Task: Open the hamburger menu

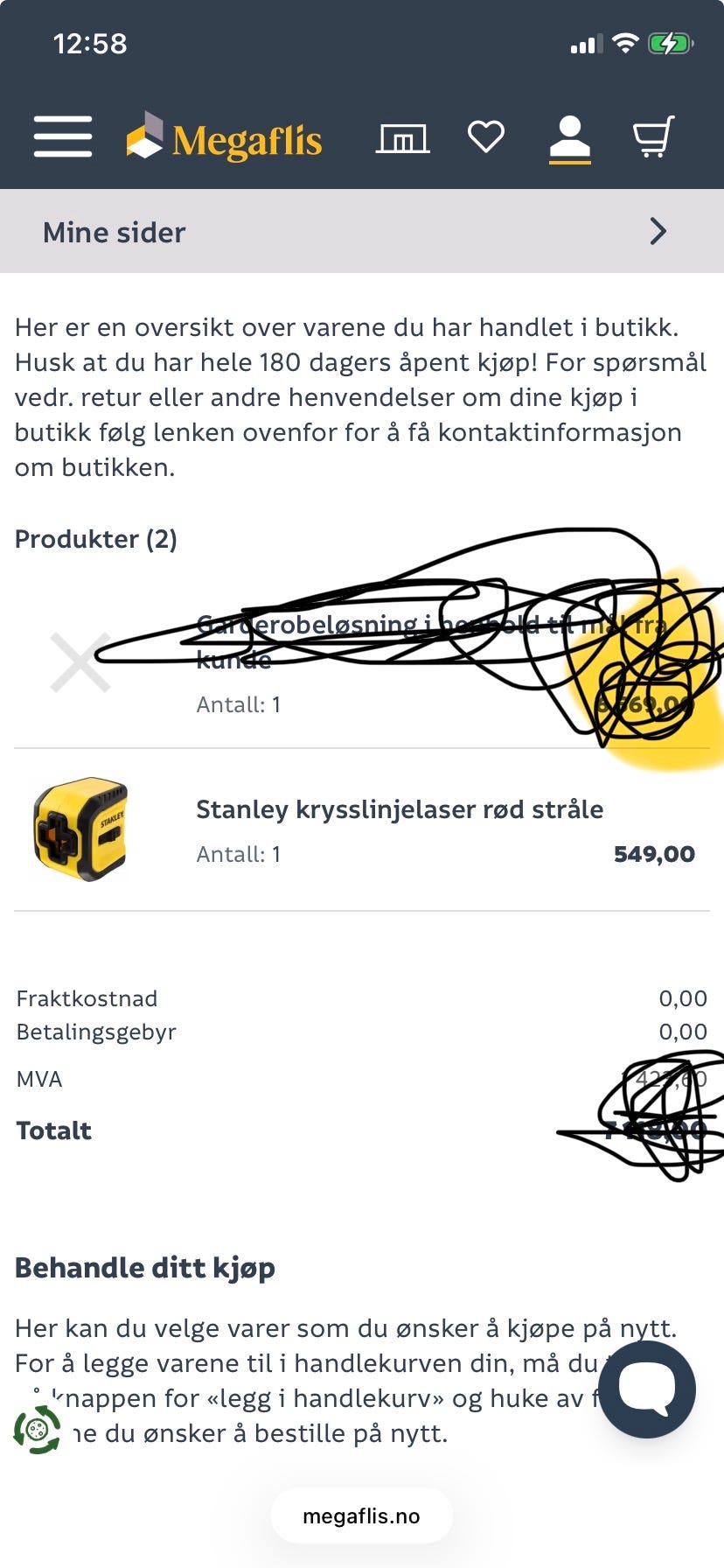Action: [x=63, y=136]
